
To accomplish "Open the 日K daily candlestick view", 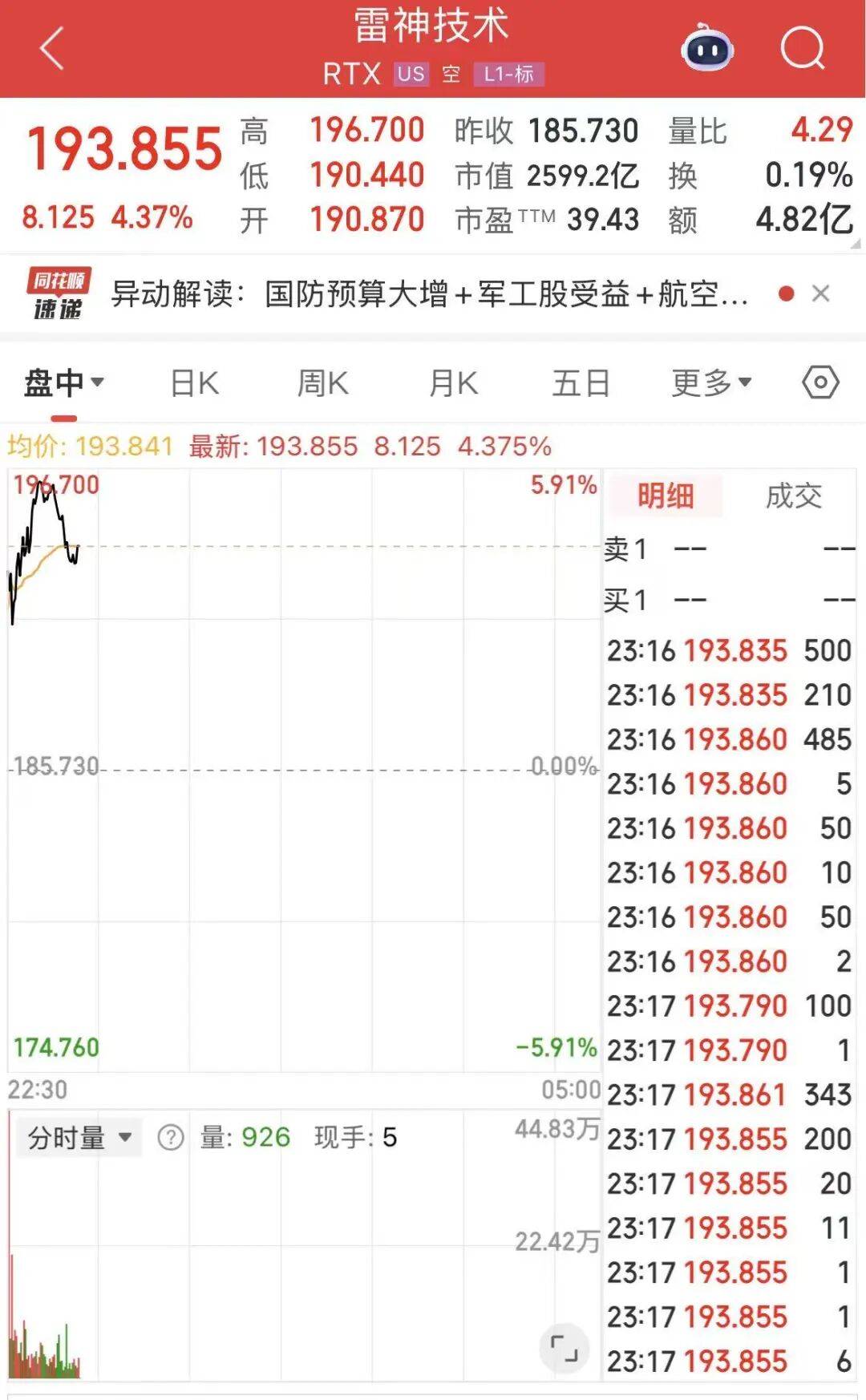I will tap(192, 384).
